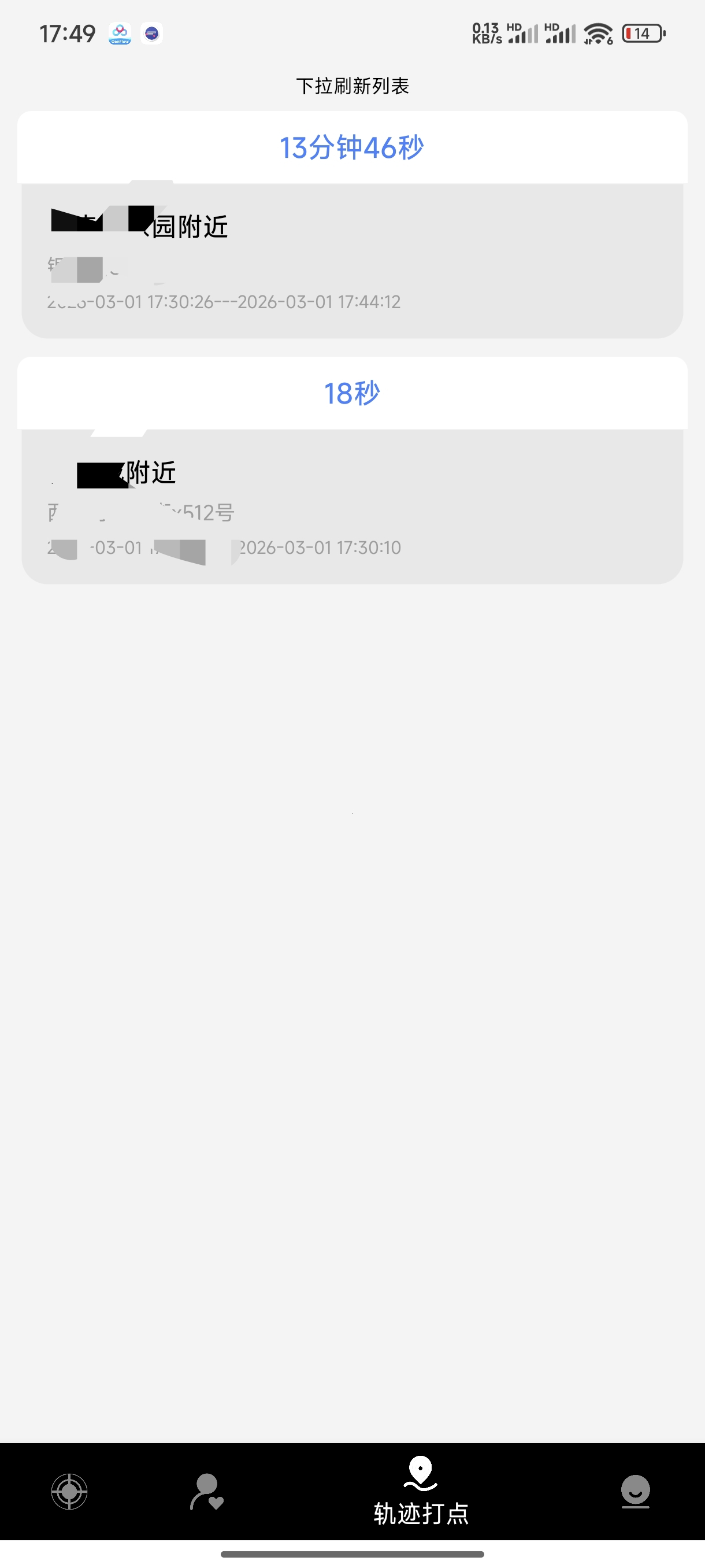Image resolution: width=705 pixels, height=1568 pixels.
Task: Tap the blue circular notification icon near the clock
Action: click(x=153, y=34)
